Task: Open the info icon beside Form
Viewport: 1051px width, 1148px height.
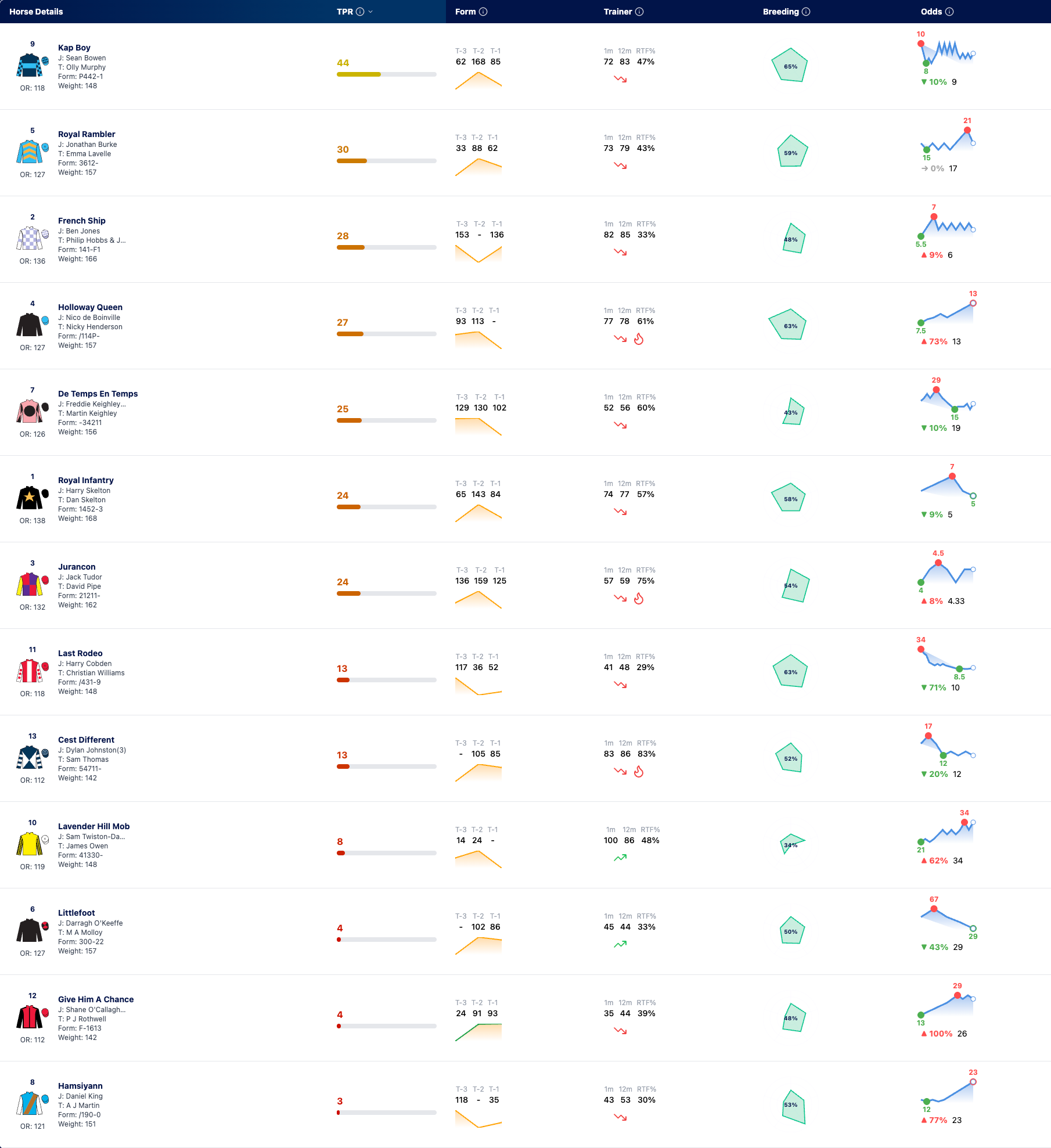Action: coord(483,12)
